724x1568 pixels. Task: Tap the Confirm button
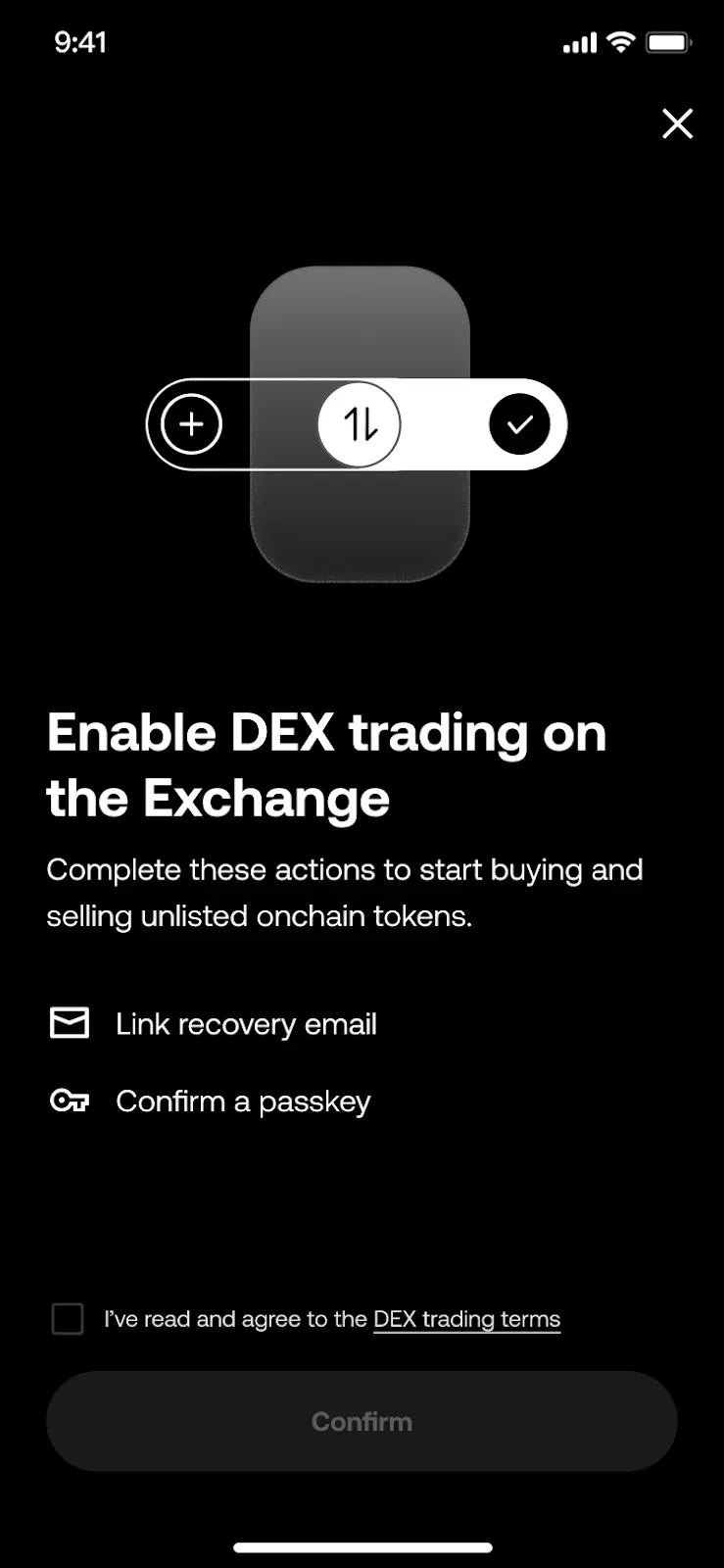click(x=362, y=1421)
